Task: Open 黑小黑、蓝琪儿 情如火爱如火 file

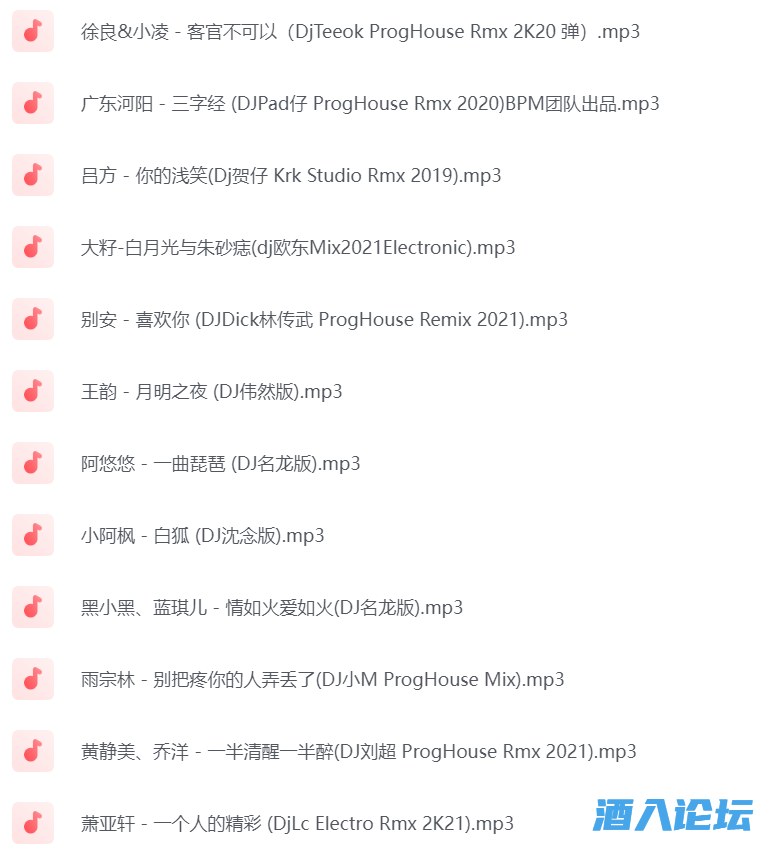Action: tap(272, 608)
